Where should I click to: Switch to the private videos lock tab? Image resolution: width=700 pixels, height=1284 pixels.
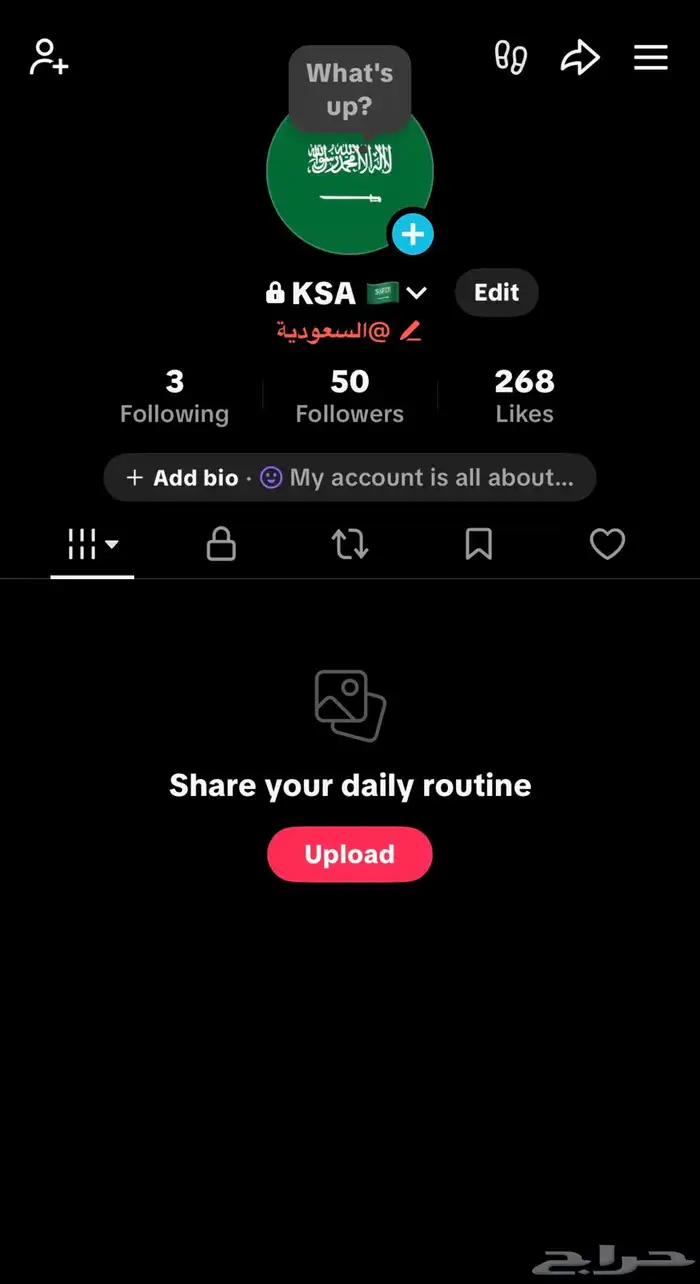coord(221,545)
